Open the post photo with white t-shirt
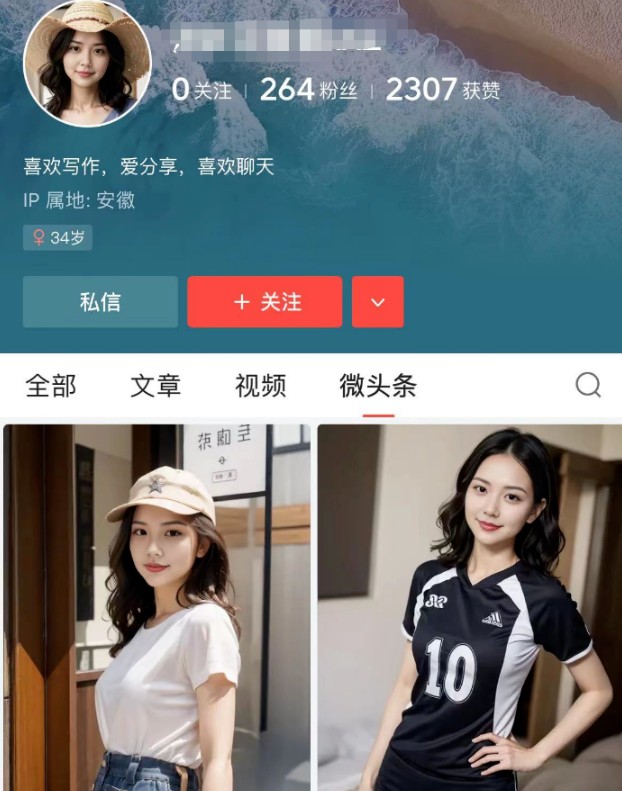The image size is (622, 791). pyautogui.click(x=157, y=607)
